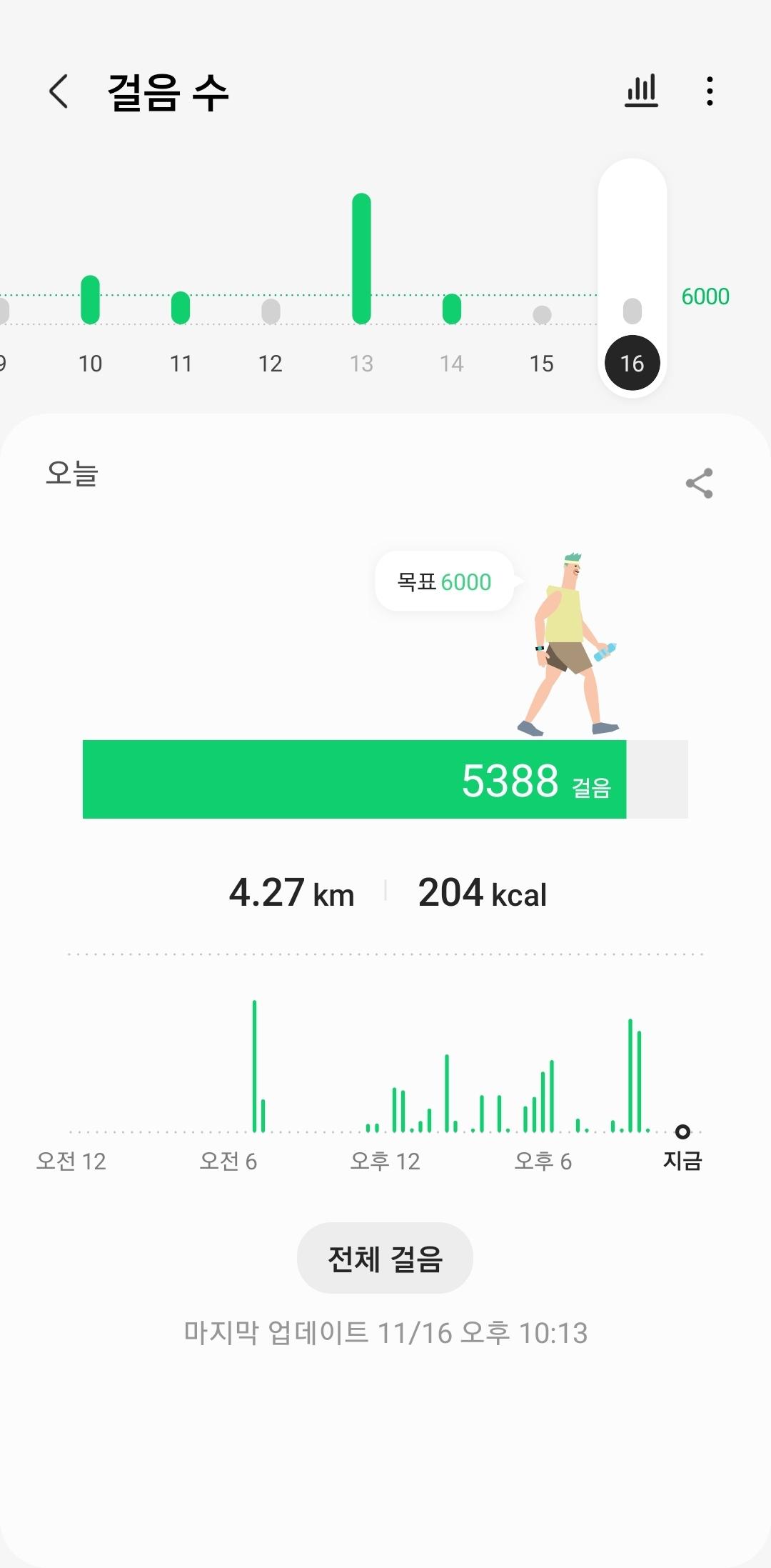Open the step trends chart icon
The image size is (771, 1568).
(x=641, y=91)
